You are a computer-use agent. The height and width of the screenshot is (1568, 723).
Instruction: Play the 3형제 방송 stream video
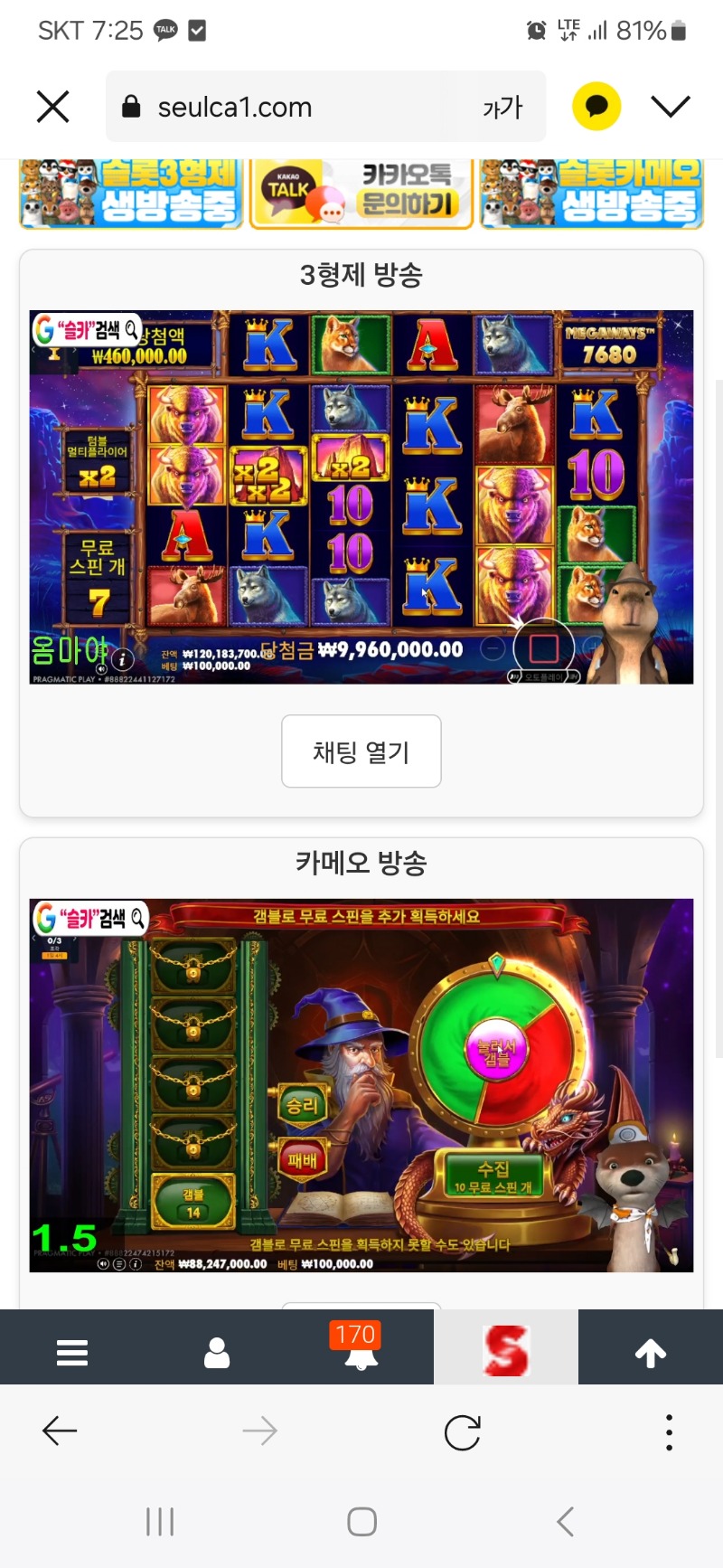(x=361, y=496)
